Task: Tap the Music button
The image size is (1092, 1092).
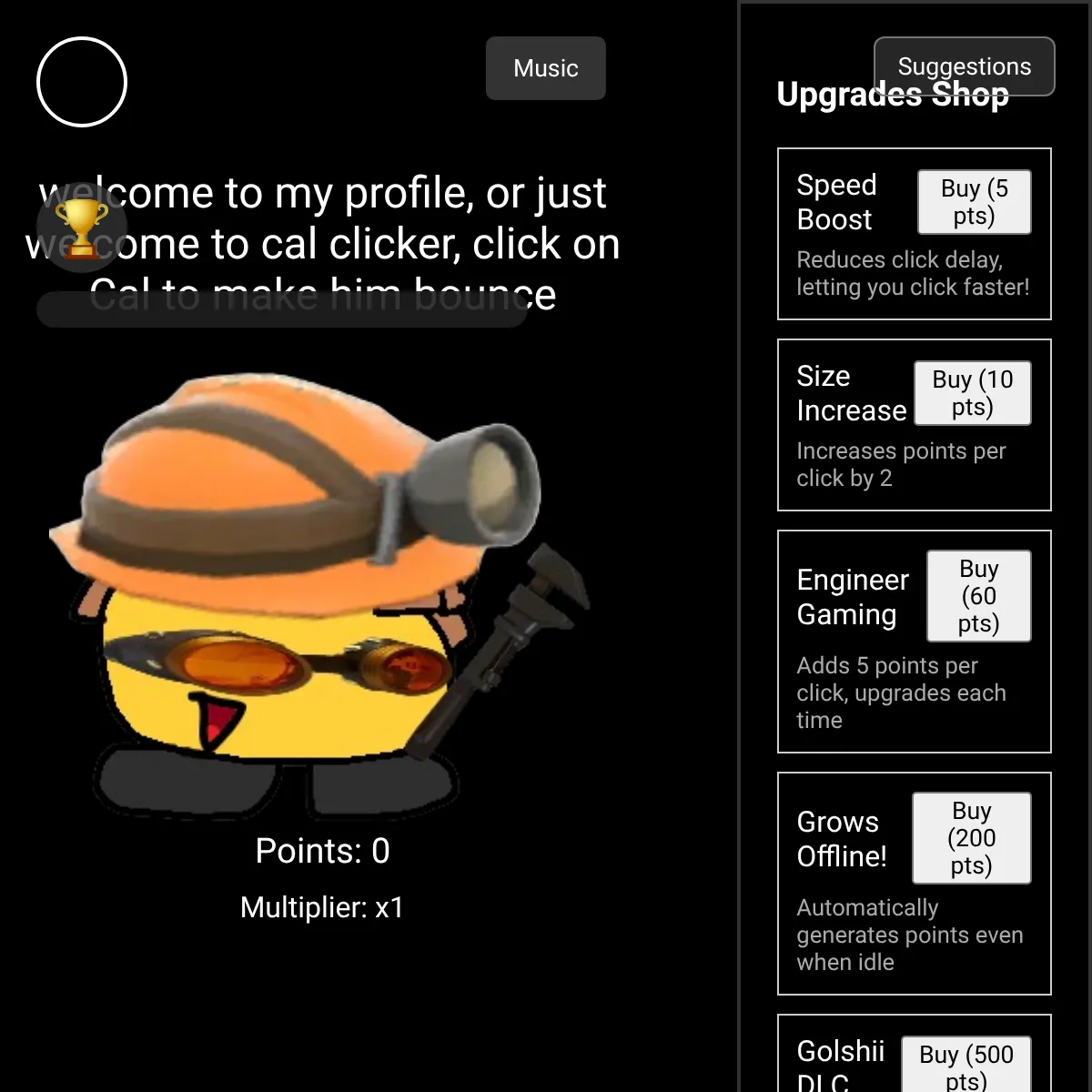Action: click(545, 68)
